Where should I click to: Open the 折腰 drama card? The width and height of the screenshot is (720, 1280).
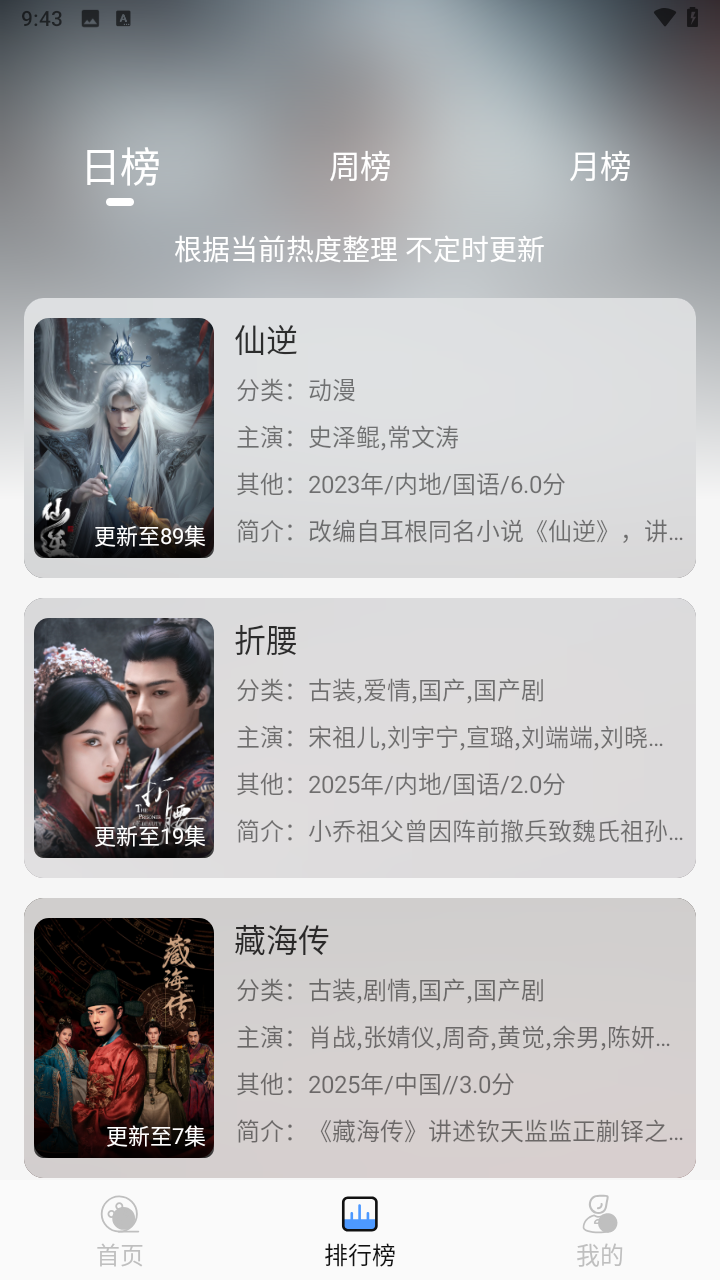360,738
